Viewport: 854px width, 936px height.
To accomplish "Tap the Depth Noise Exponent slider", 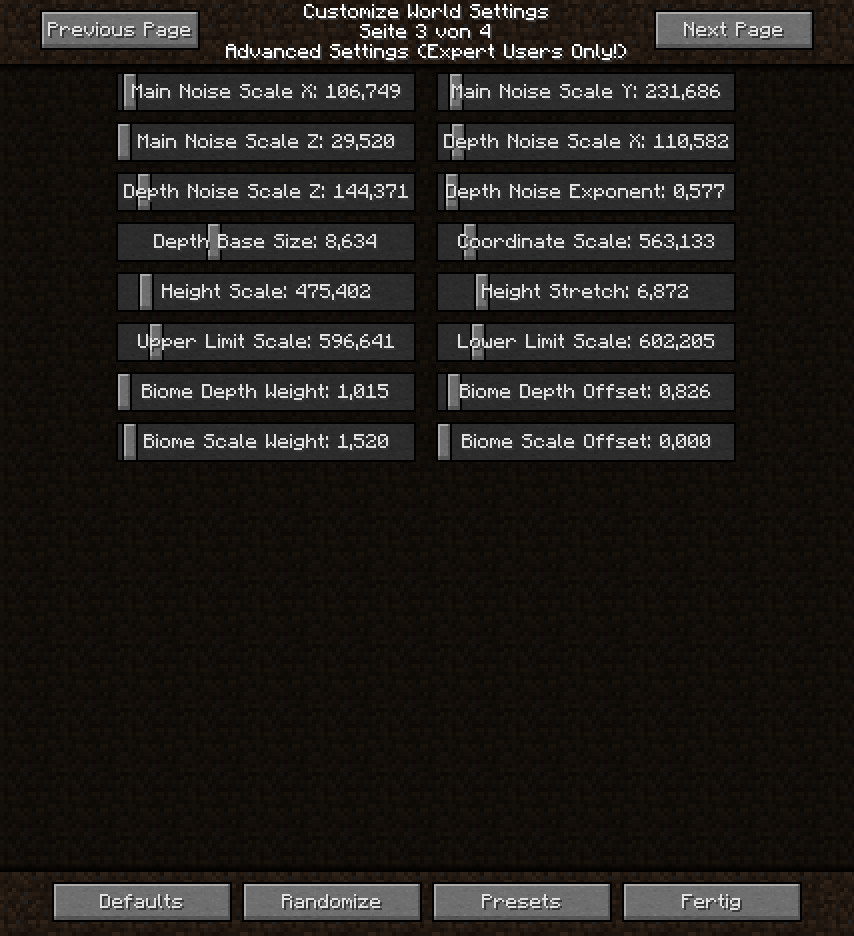I will point(586,192).
